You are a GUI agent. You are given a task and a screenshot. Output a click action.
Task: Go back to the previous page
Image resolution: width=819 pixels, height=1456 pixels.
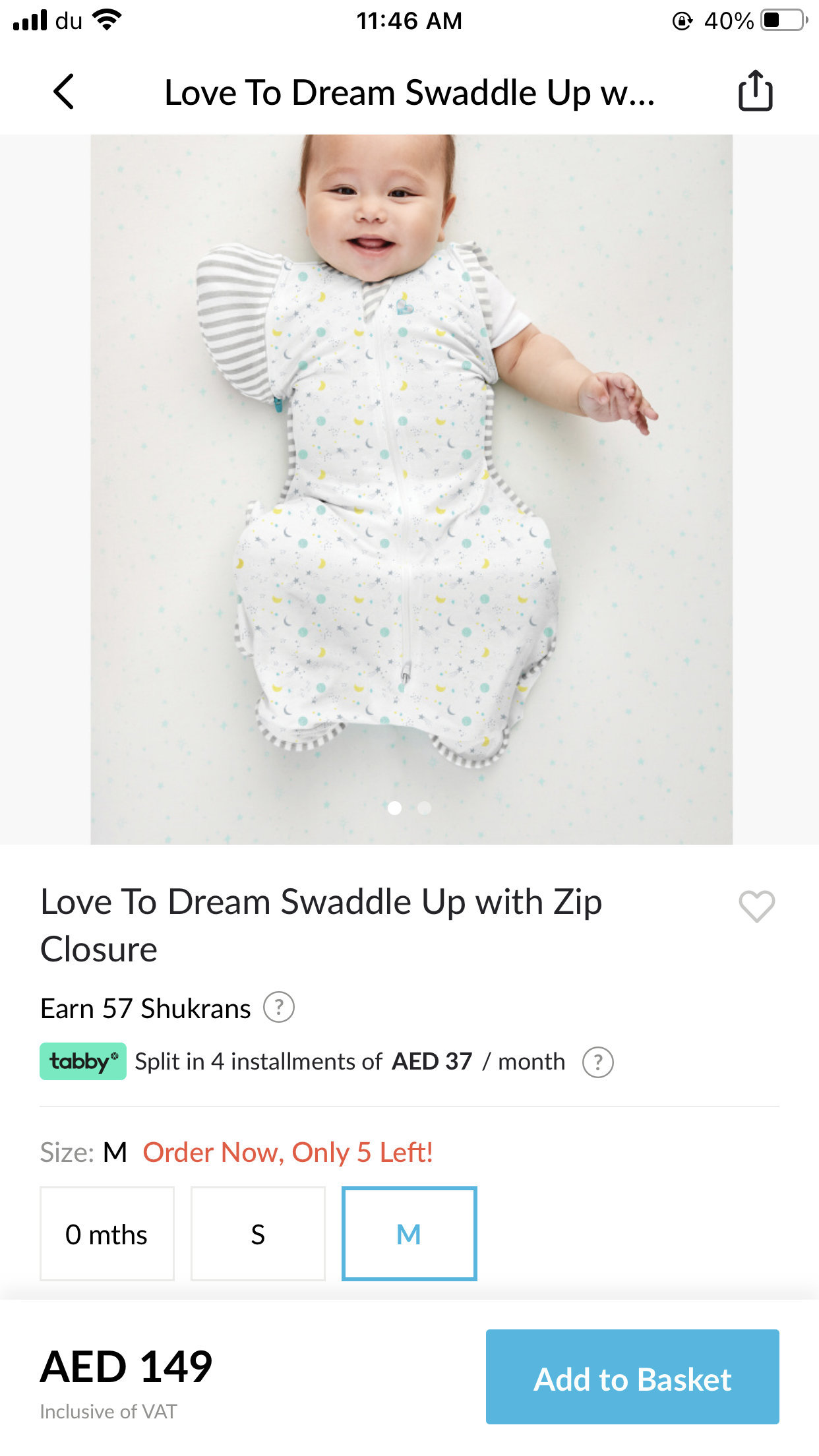[x=64, y=92]
